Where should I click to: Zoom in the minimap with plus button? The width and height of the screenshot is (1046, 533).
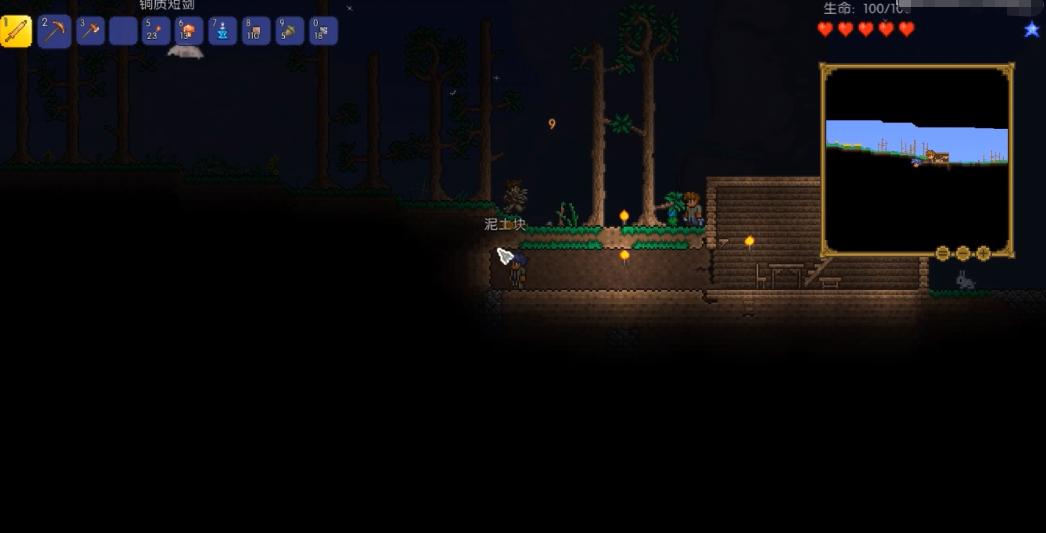[983, 253]
